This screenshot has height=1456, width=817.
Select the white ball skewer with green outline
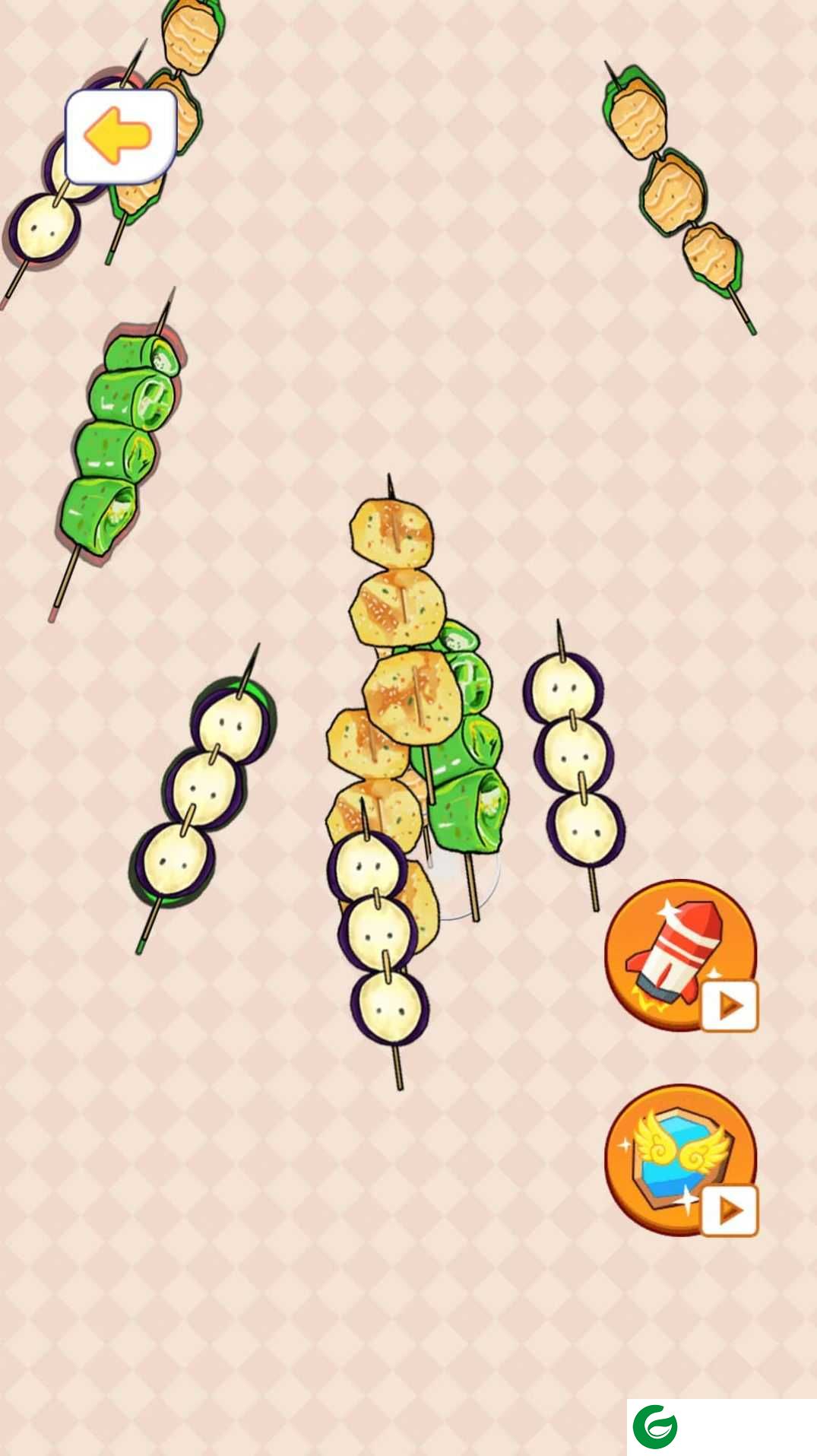pyautogui.click(x=204, y=791)
